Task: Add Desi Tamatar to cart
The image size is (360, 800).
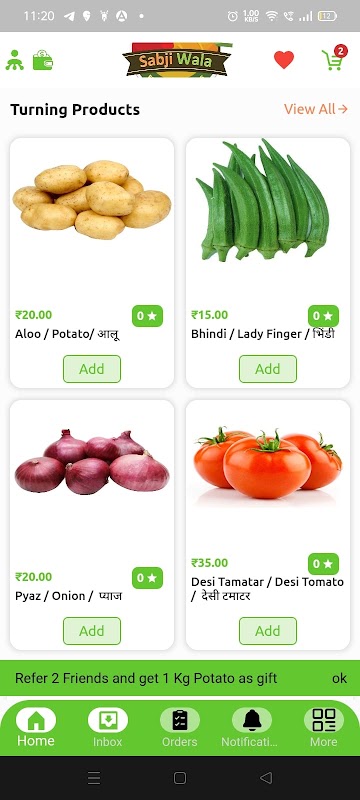Action: click(x=268, y=631)
